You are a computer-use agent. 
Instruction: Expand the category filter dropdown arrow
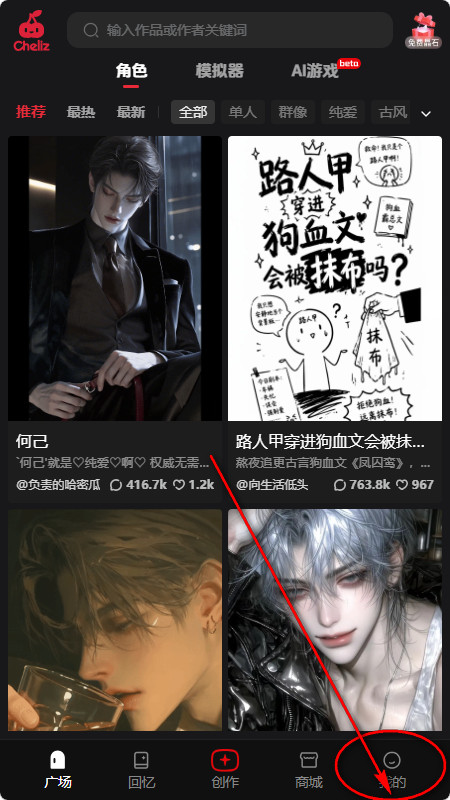[426, 113]
